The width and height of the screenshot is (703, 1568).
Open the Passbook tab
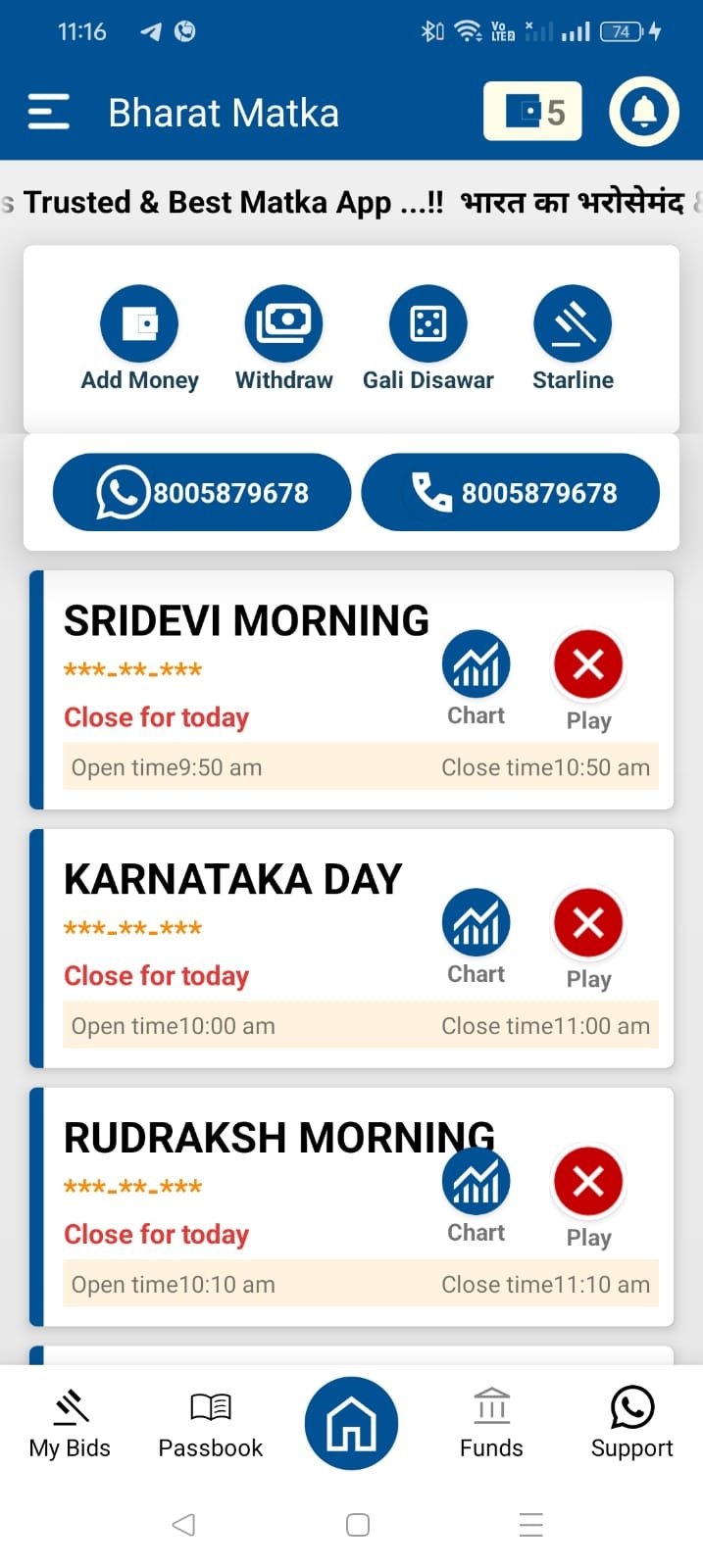point(211,1423)
